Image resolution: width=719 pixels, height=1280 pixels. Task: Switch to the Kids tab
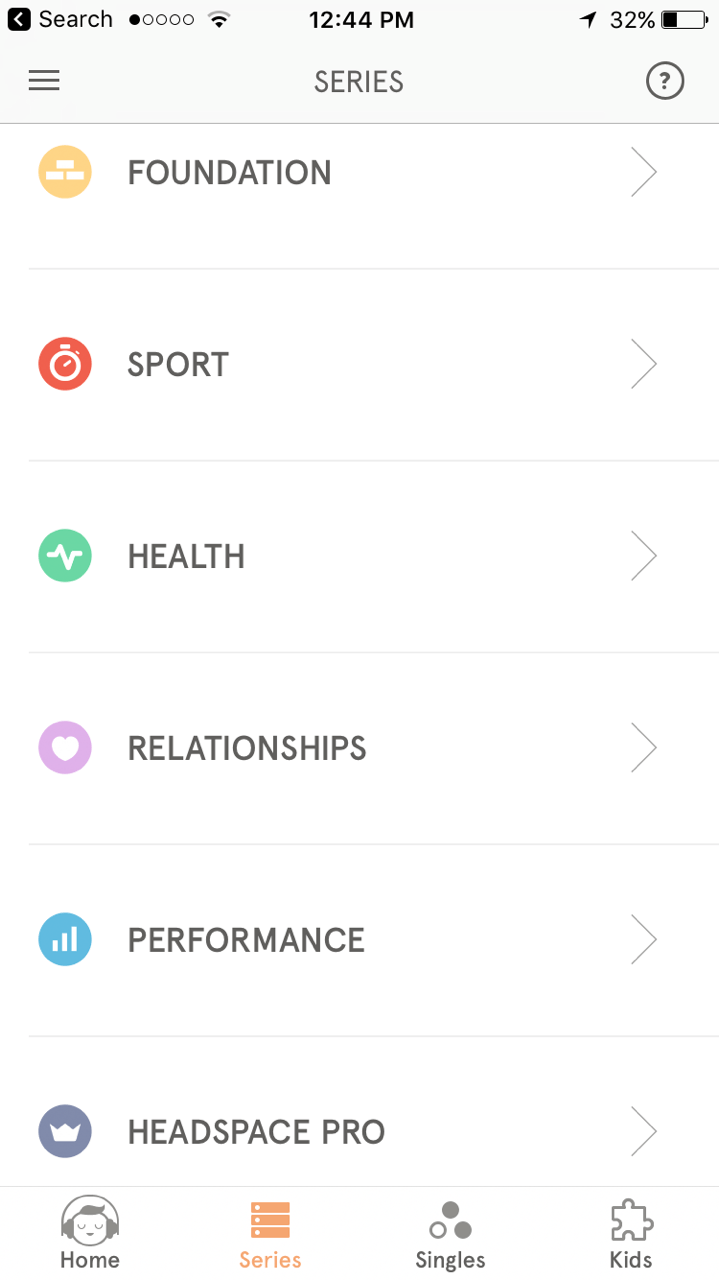tap(631, 1234)
